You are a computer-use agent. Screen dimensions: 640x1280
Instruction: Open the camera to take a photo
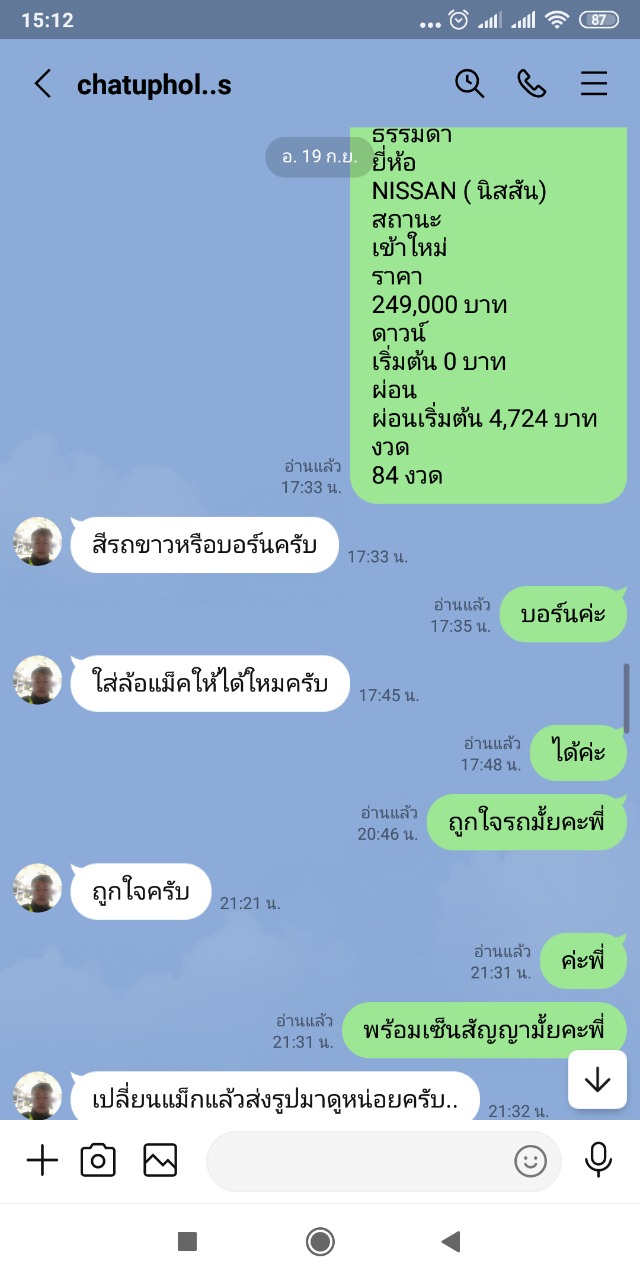(98, 1160)
